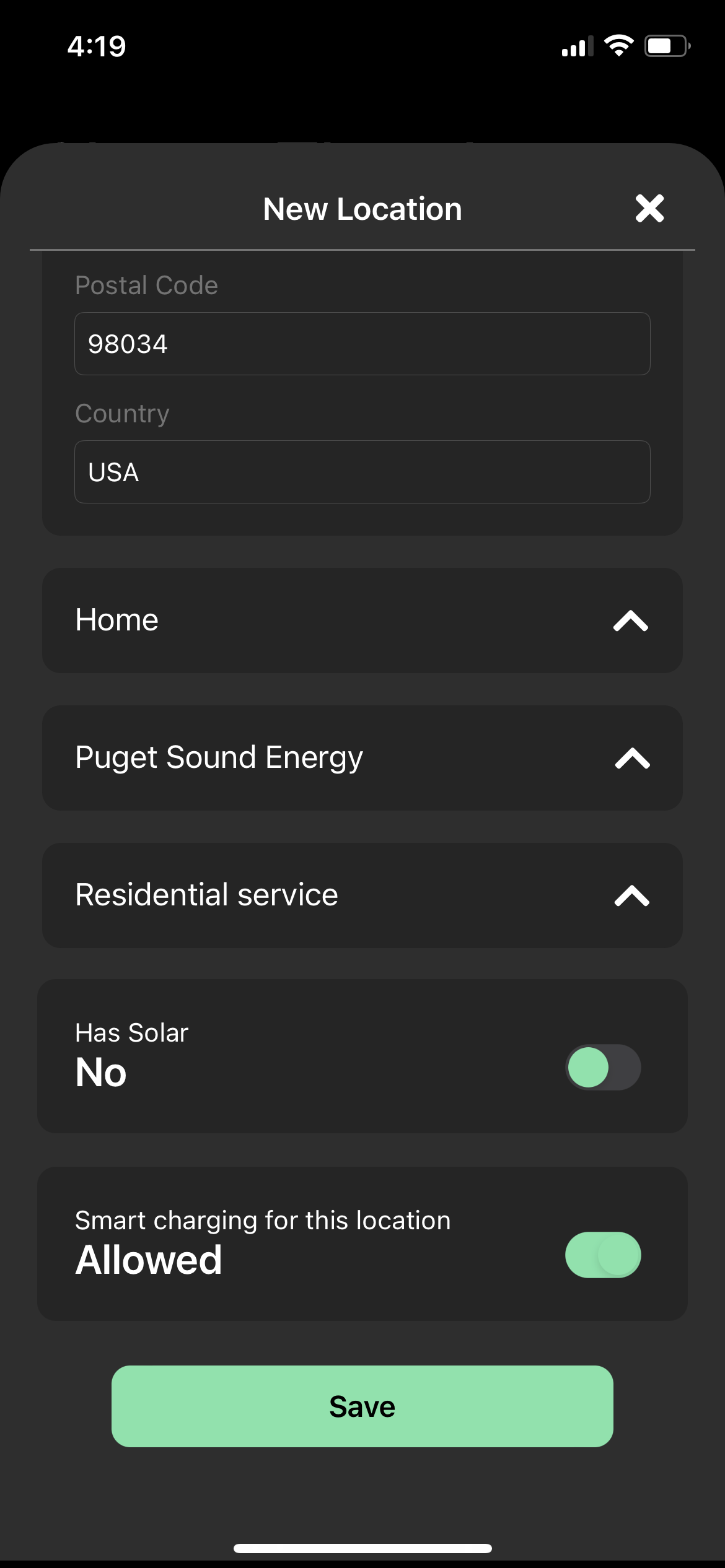Change the Puget Sound Energy provider
The height and width of the screenshot is (1568, 725).
pyautogui.click(x=362, y=758)
